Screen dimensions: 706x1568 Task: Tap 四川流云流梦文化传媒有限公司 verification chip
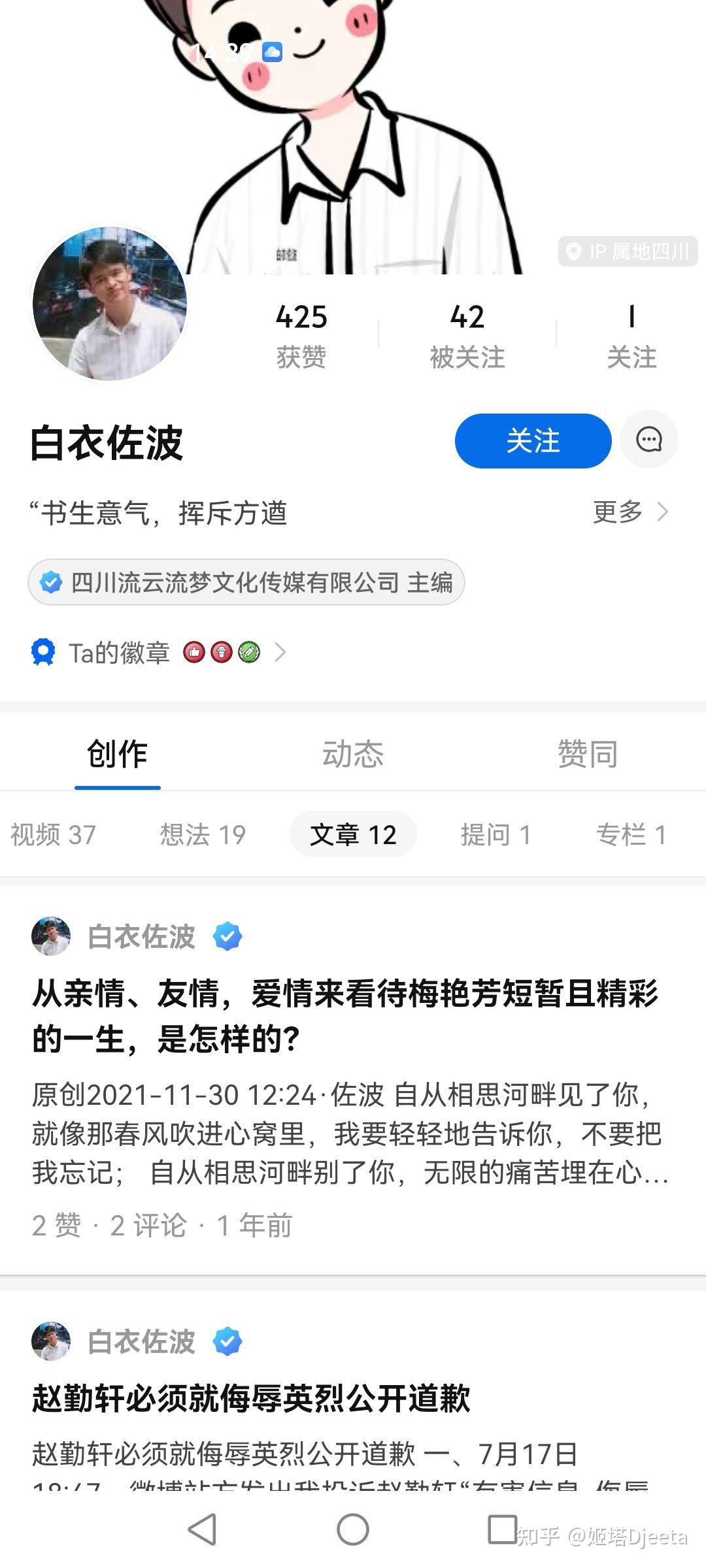tap(246, 581)
